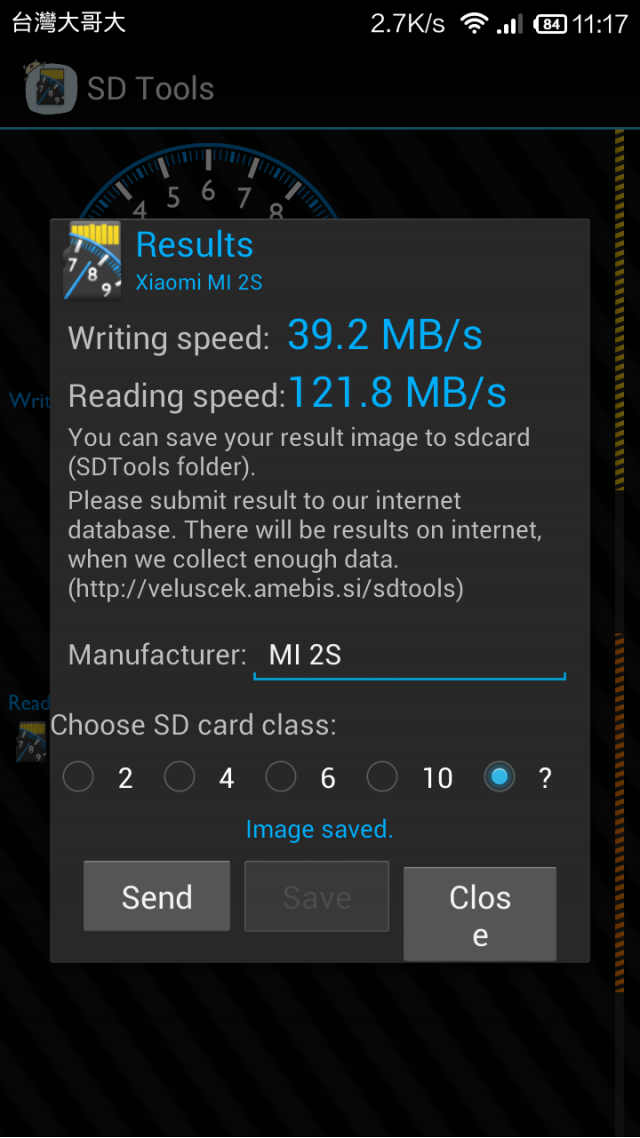Pick SD card class 10
The width and height of the screenshot is (640, 1138).
383,777
